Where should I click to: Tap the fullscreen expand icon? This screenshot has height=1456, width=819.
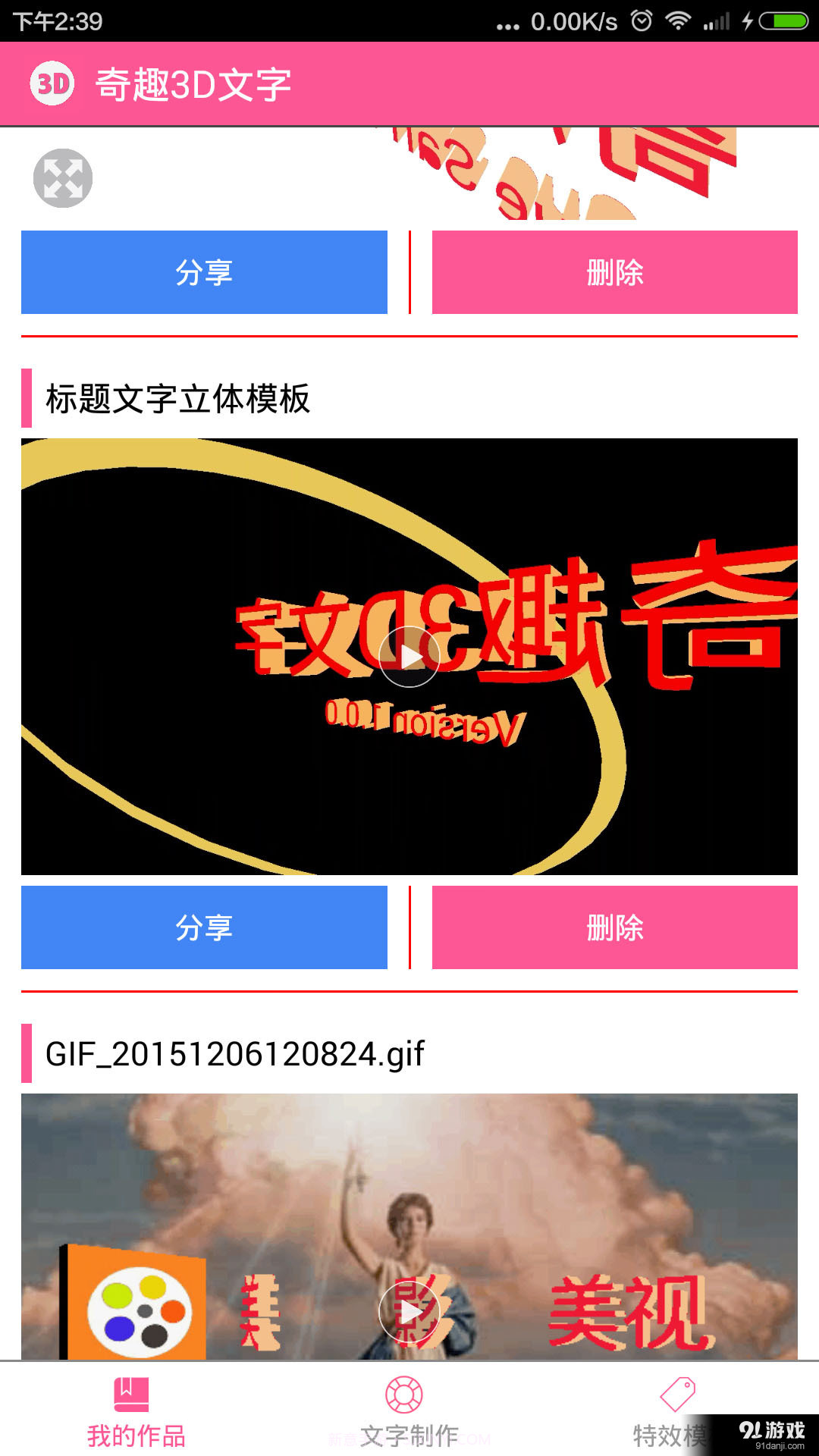[x=63, y=178]
